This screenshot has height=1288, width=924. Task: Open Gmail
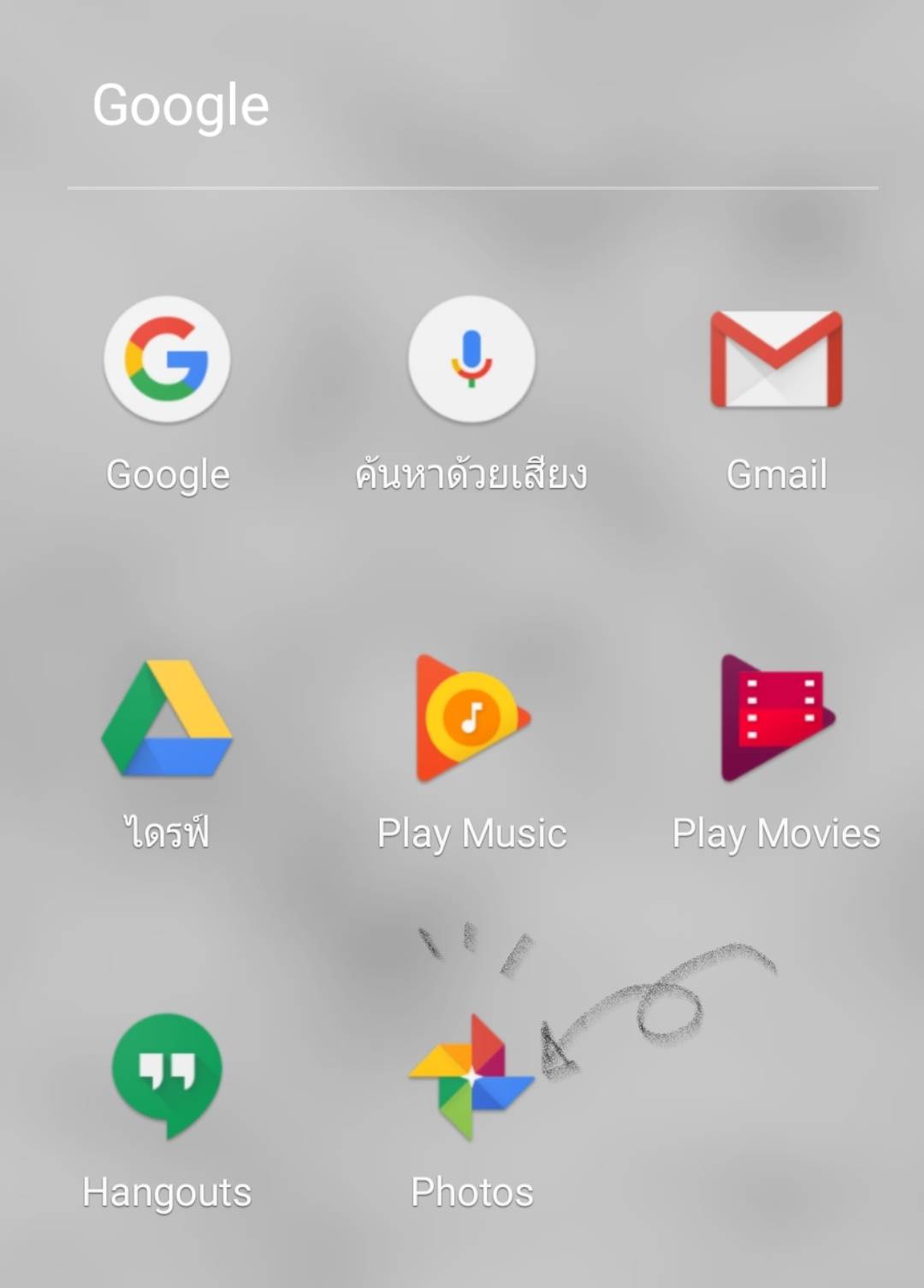coord(776,359)
